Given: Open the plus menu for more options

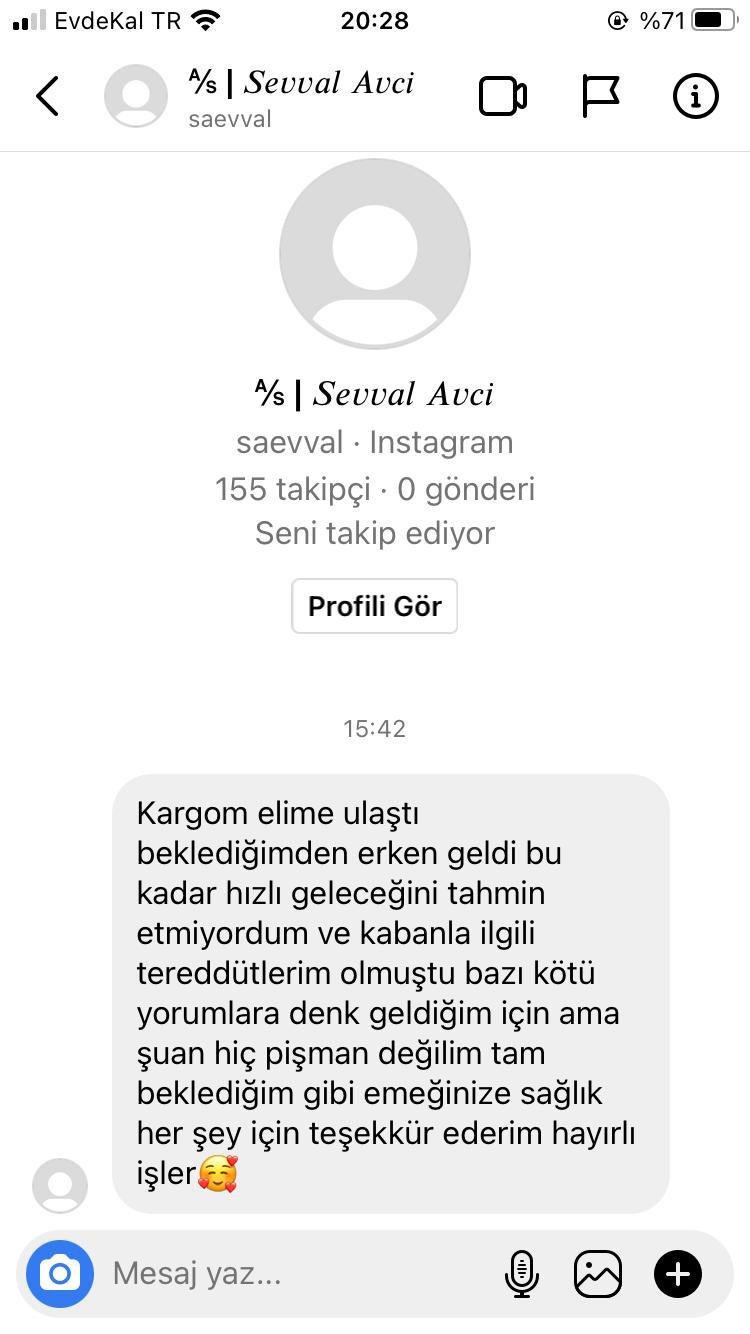Looking at the screenshot, I should pyautogui.click(x=678, y=1273).
